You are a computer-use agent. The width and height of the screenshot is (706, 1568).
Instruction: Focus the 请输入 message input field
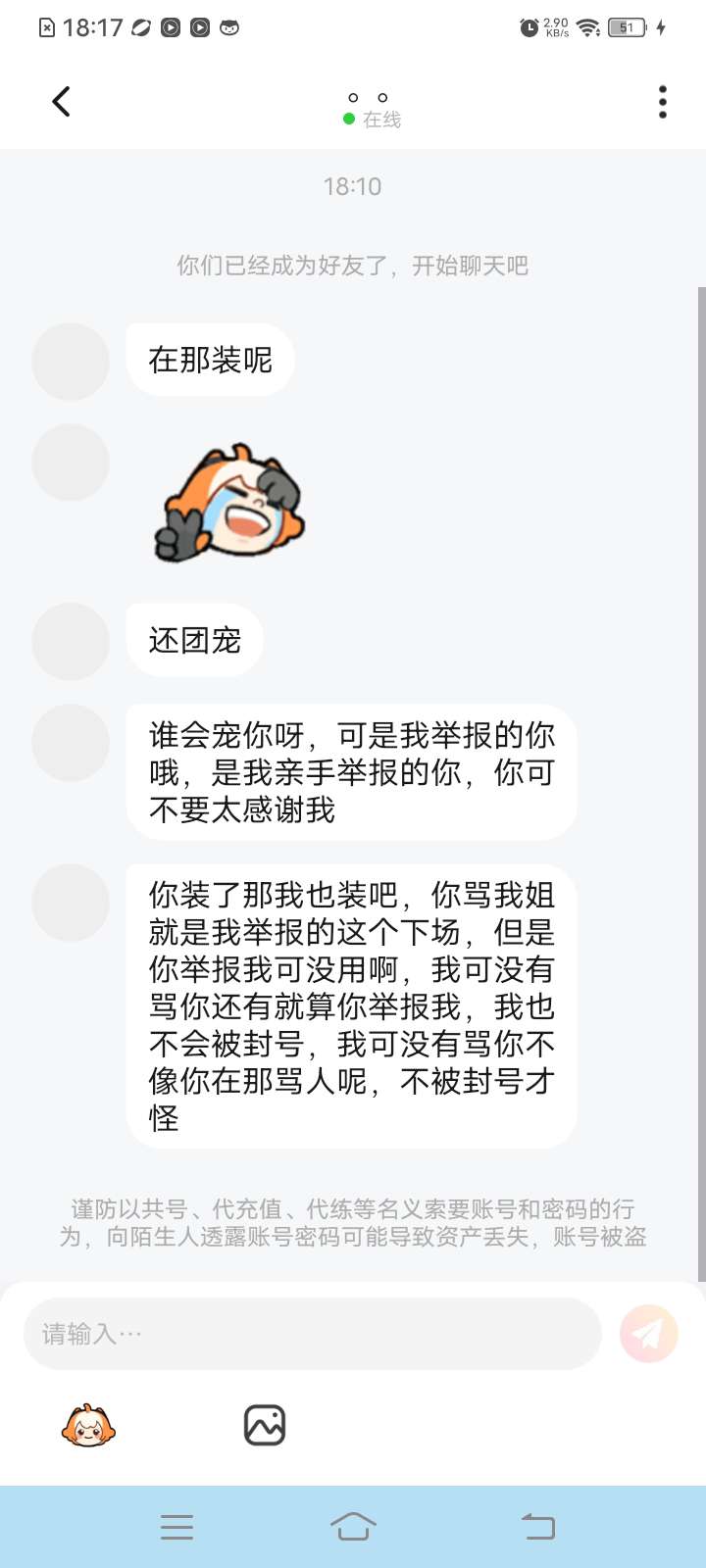coord(312,1334)
